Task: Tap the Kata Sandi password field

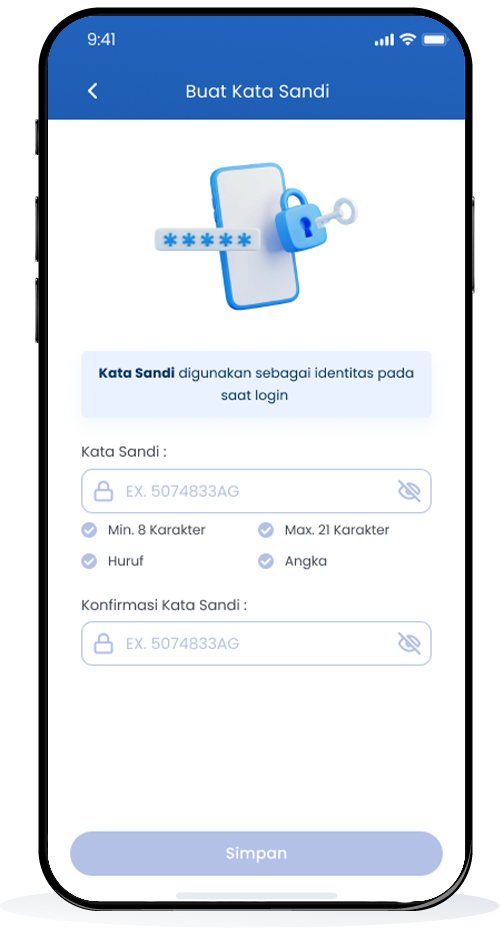Action: 256,491
